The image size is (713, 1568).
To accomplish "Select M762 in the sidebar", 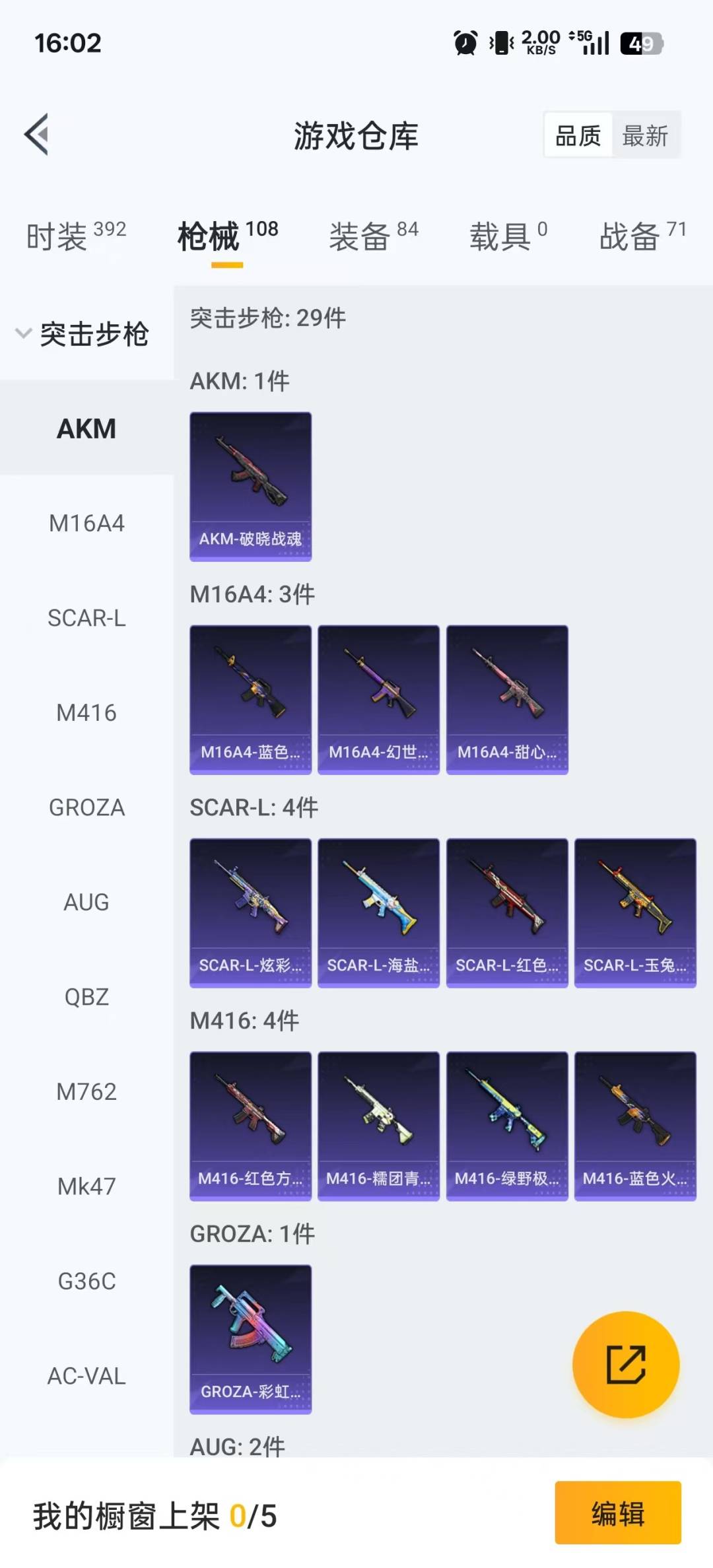I will [86, 1092].
